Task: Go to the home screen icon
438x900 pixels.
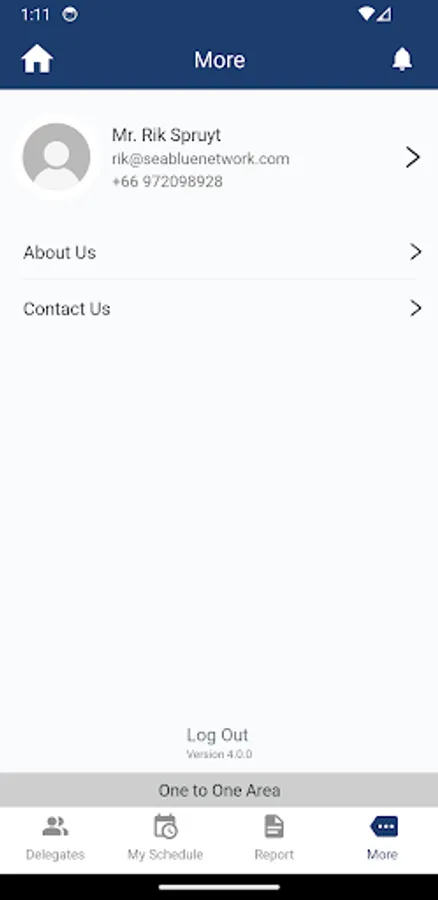Action: coord(37,59)
